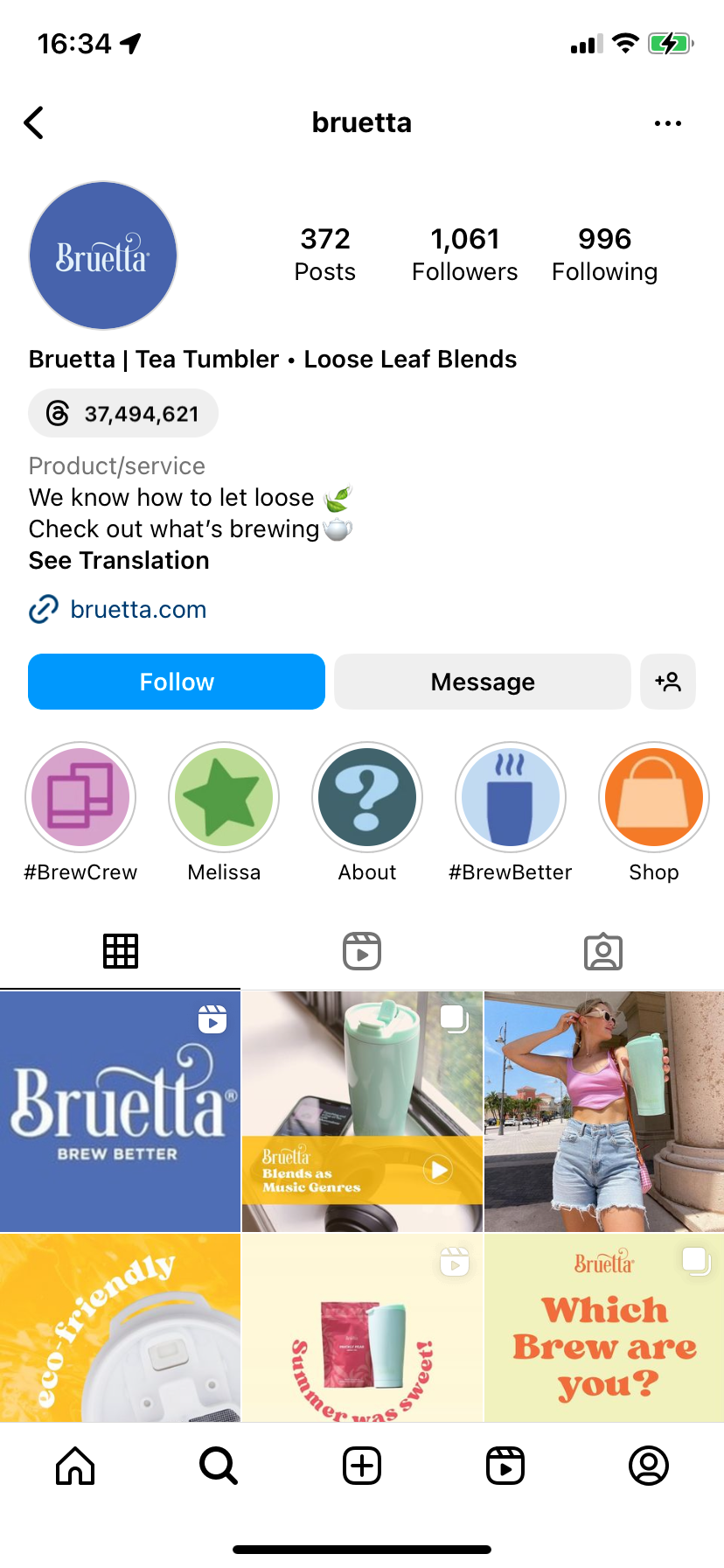
Task: Open the Which Brew are you post
Action: click(604, 1327)
